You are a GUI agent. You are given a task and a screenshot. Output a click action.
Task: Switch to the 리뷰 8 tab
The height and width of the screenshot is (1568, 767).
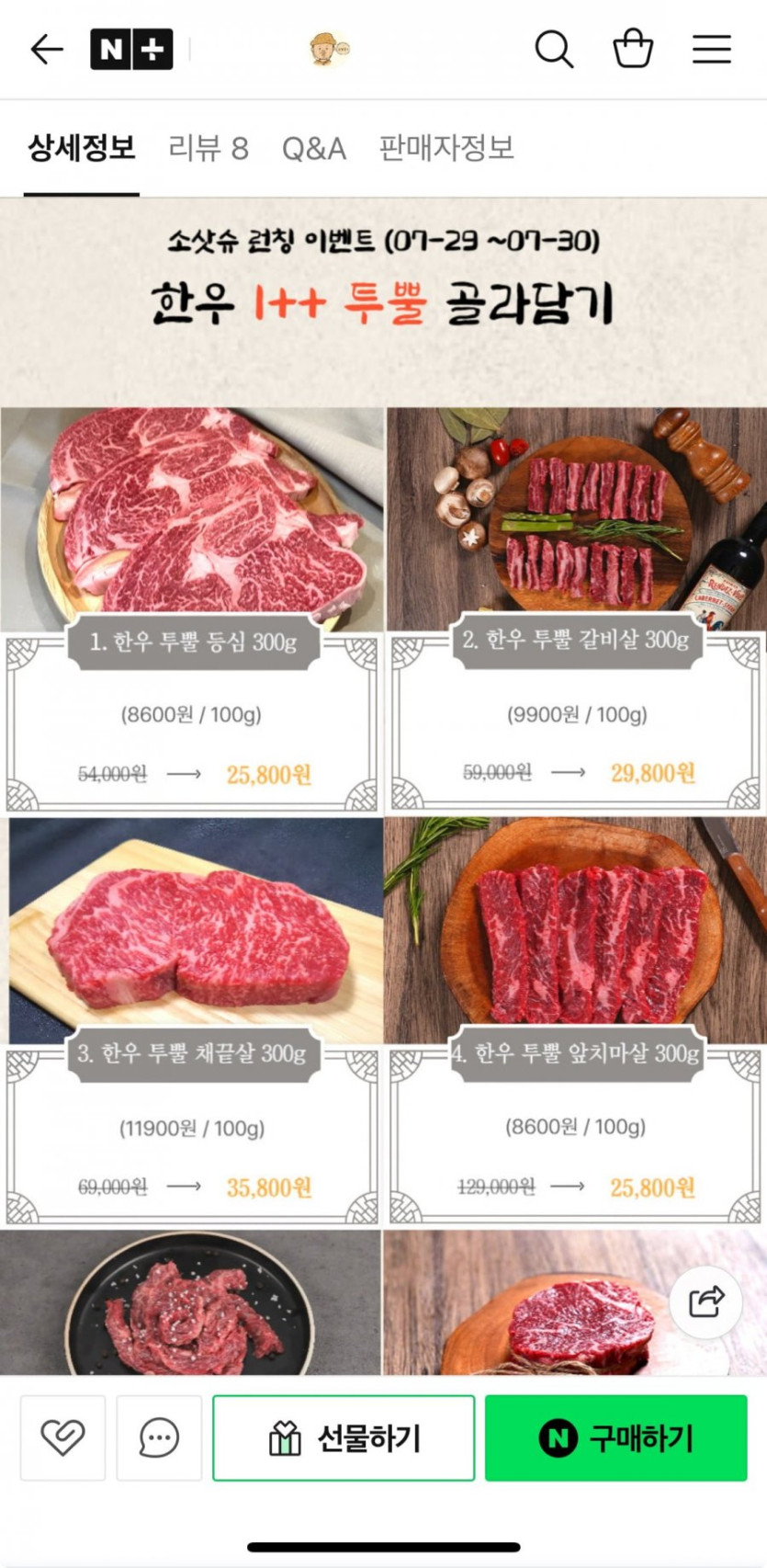(x=209, y=148)
